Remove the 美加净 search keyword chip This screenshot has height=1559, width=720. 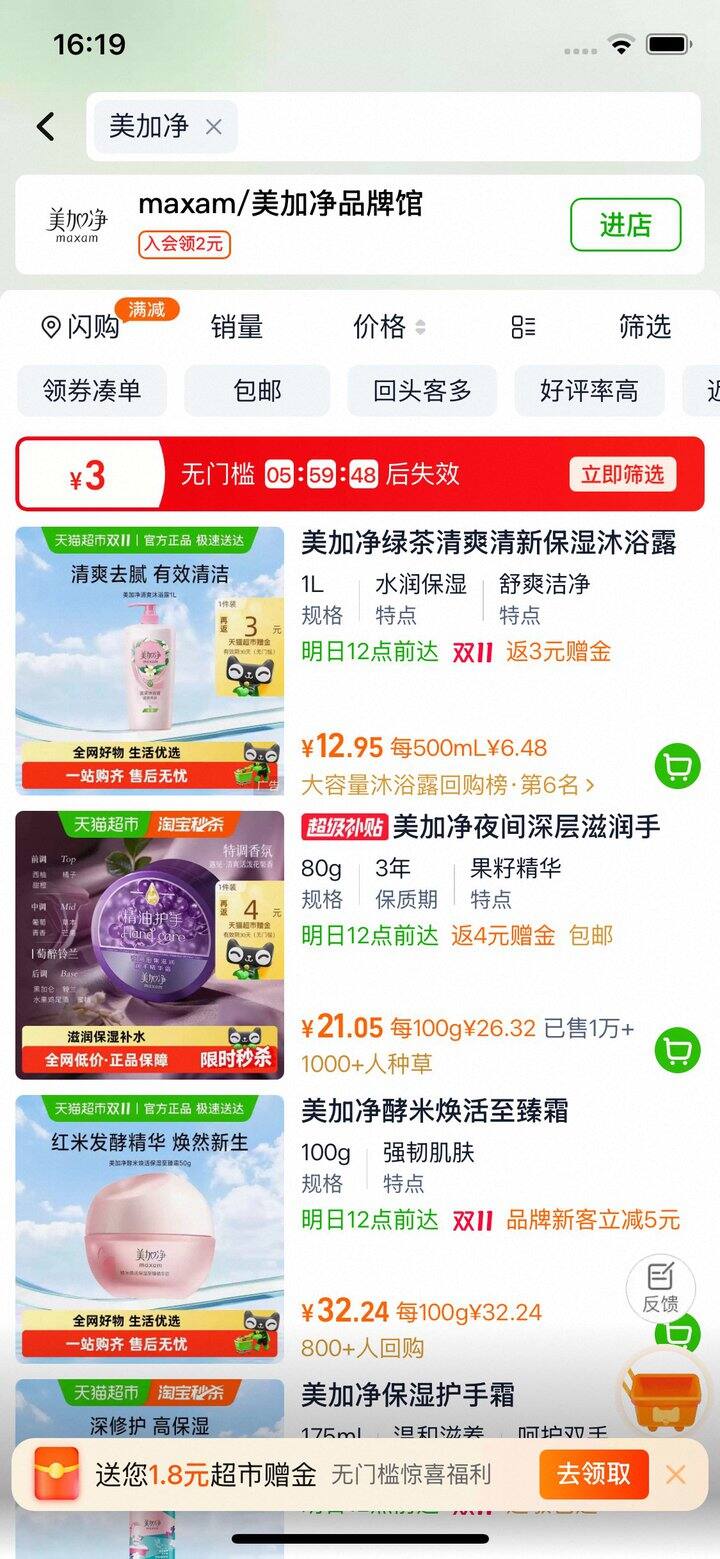point(213,127)
